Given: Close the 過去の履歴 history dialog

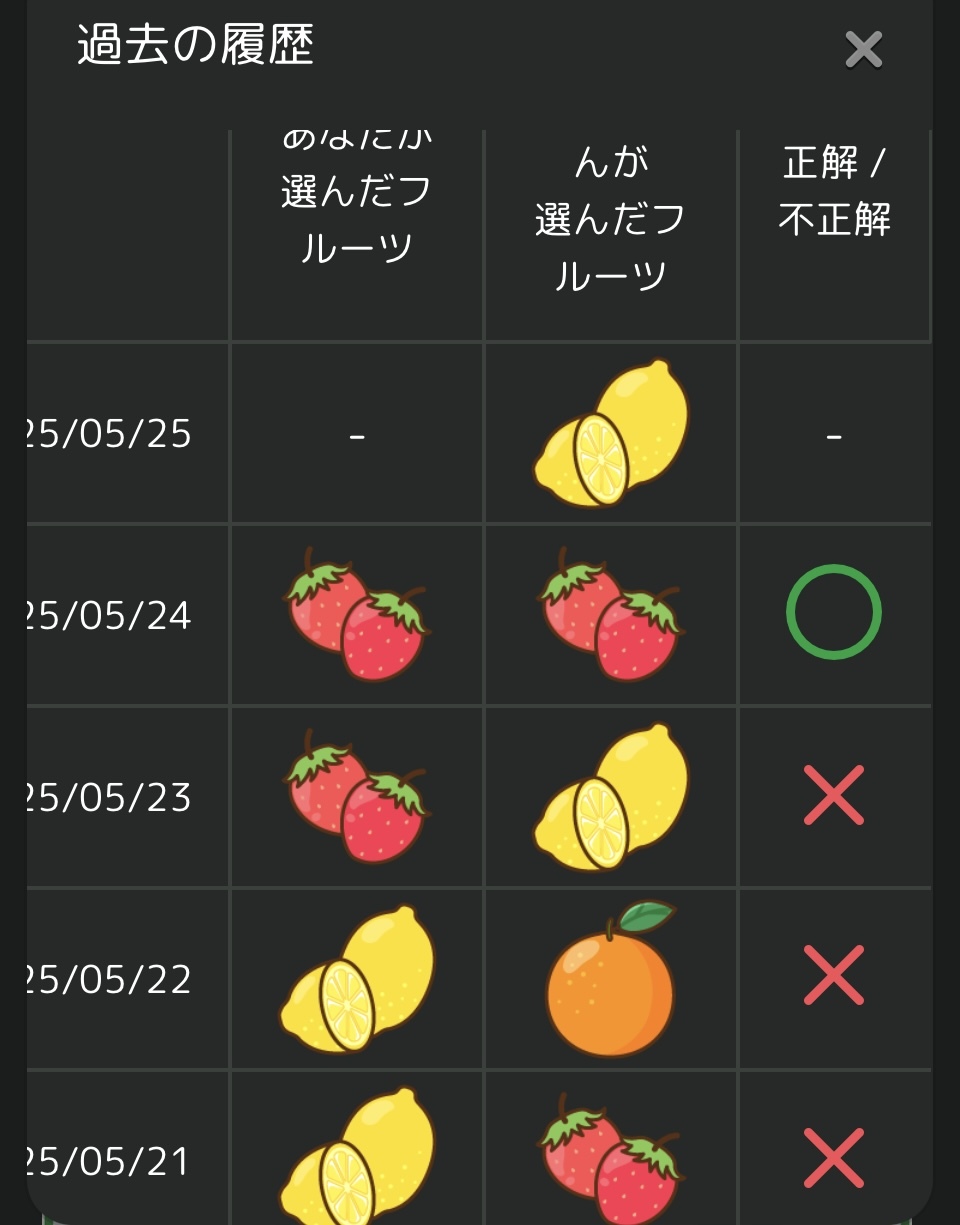Looking at the screenshot, I should point(863,49).
